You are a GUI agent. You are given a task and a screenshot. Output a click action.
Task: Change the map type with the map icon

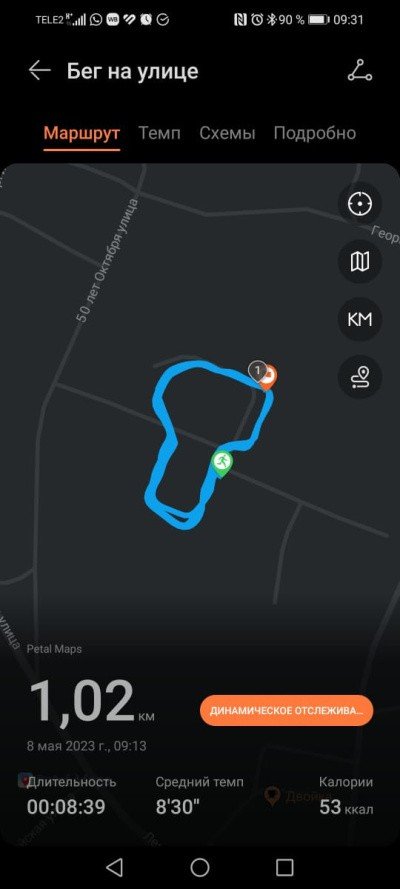[x=360, y=261]
